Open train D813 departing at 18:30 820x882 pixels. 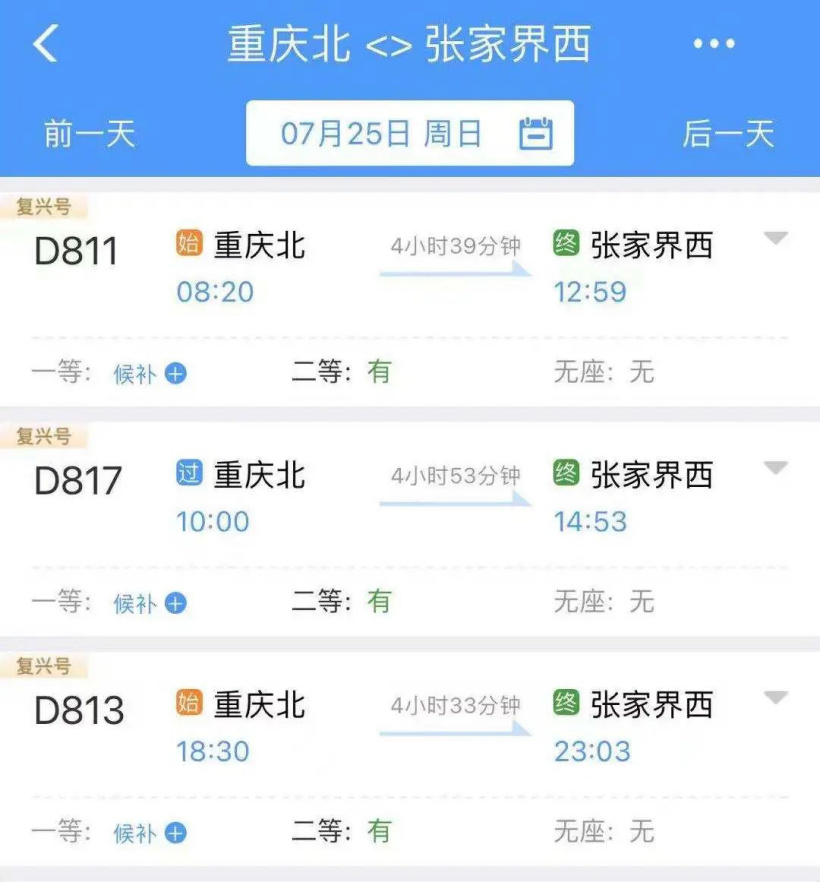[78, 711]
